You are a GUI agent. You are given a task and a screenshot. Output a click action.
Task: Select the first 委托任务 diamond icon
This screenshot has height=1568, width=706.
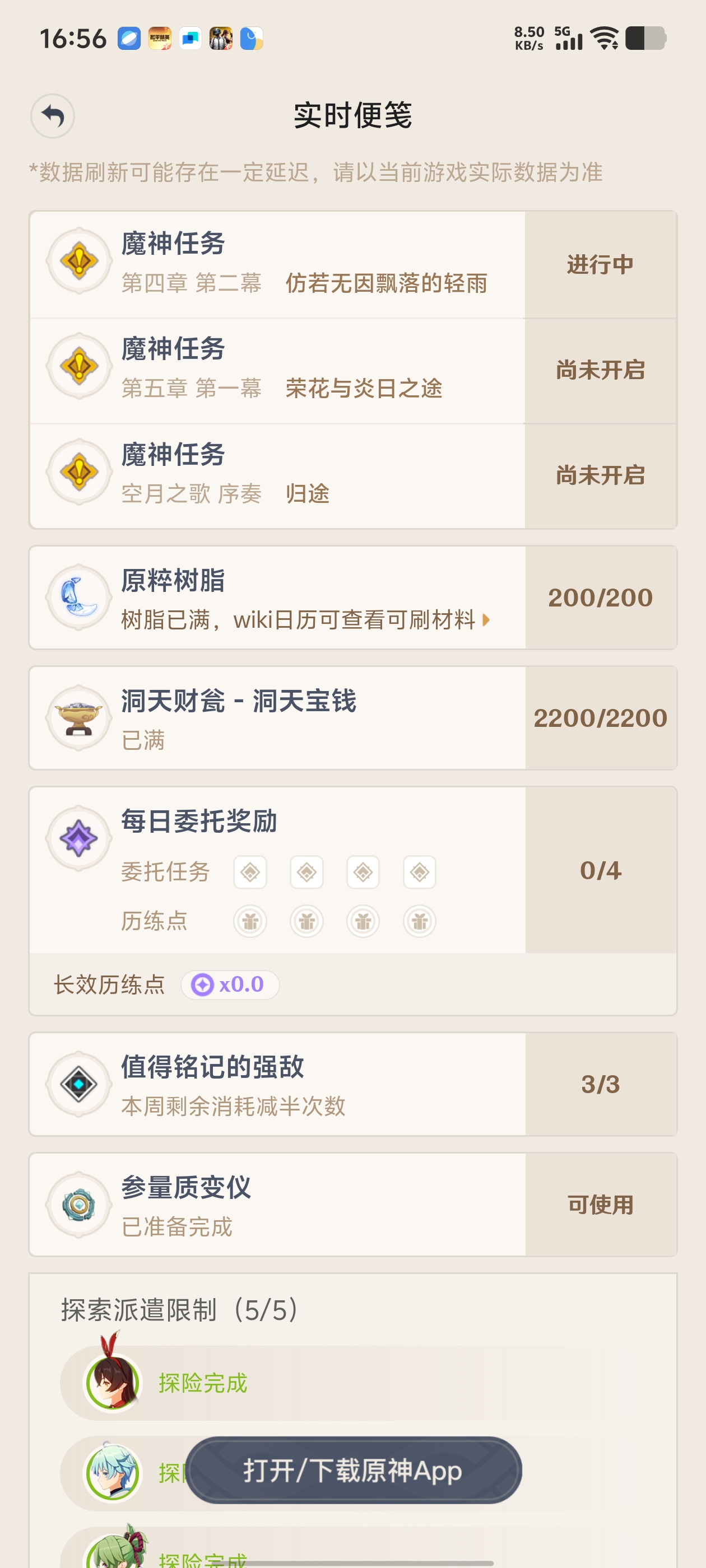tap(250, 872)
